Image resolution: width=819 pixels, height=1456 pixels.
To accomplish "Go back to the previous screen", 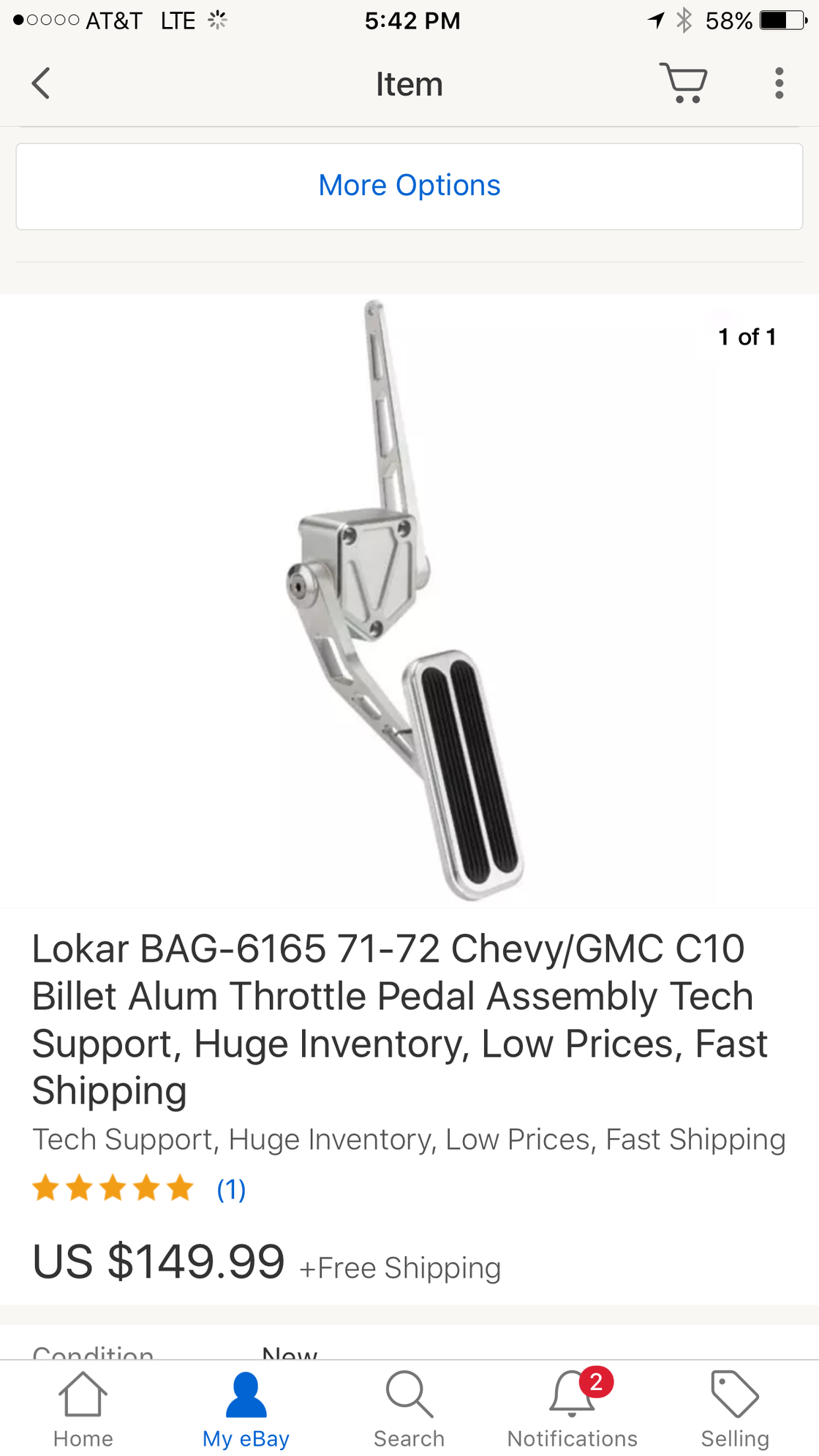I will point(41,83).
